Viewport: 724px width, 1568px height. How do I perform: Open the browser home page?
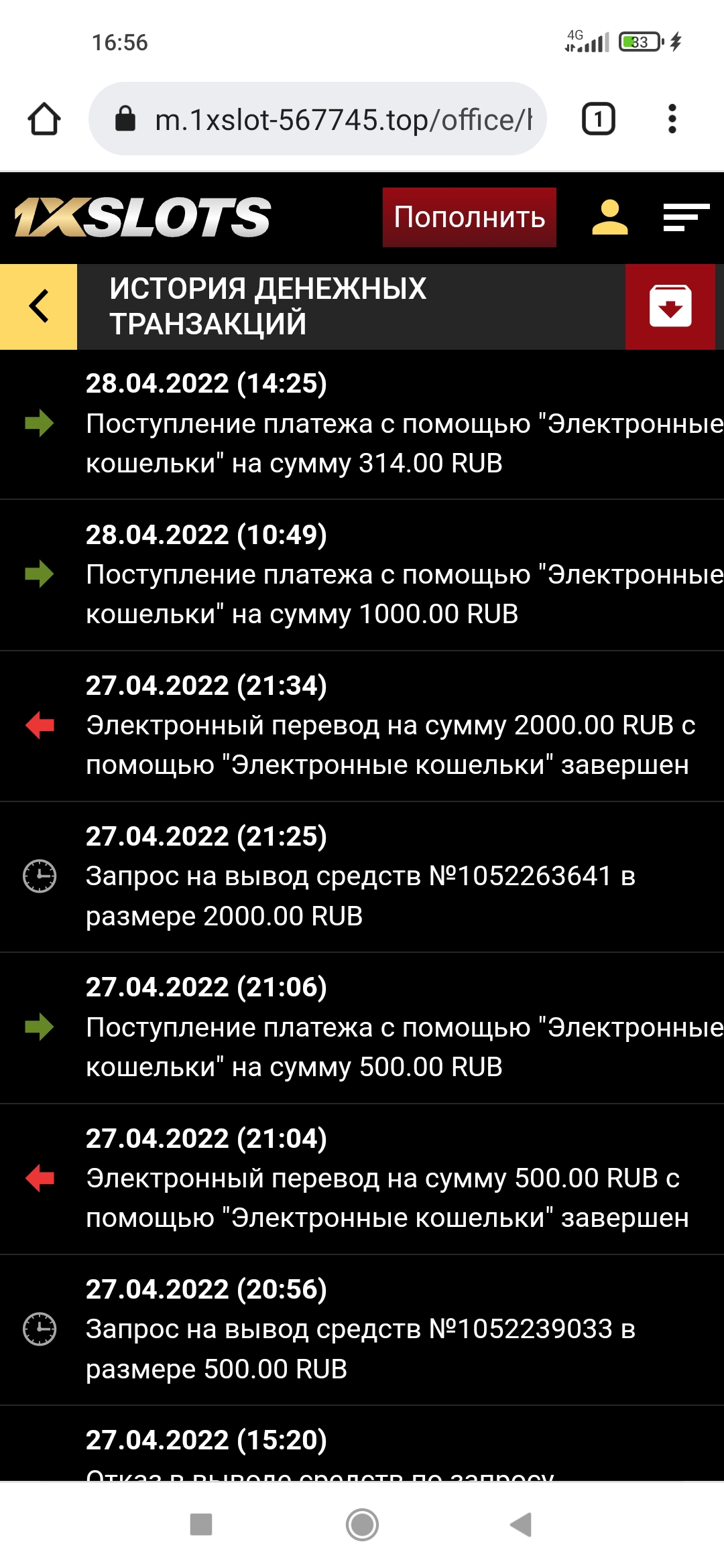(44, 119)
